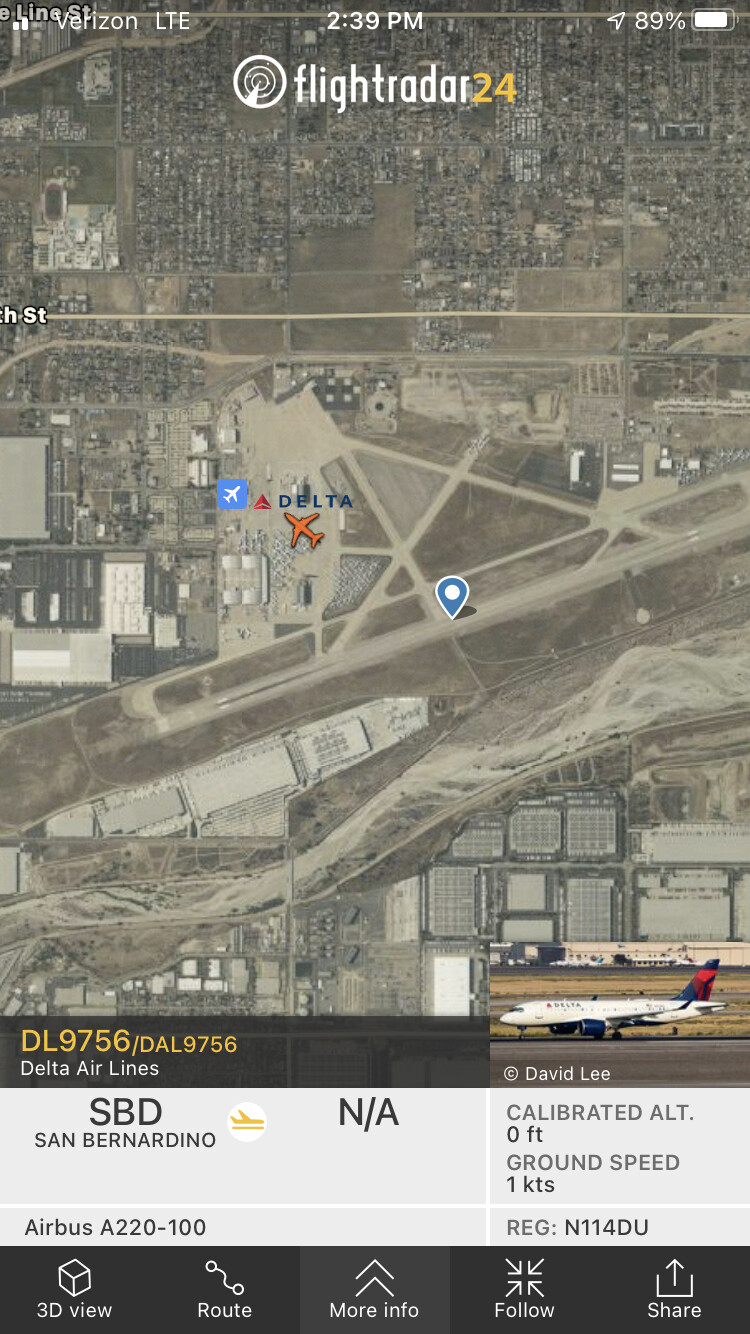750x1334 pixels.
Task: Select the orange Delta plane on map
Action: 304,529
